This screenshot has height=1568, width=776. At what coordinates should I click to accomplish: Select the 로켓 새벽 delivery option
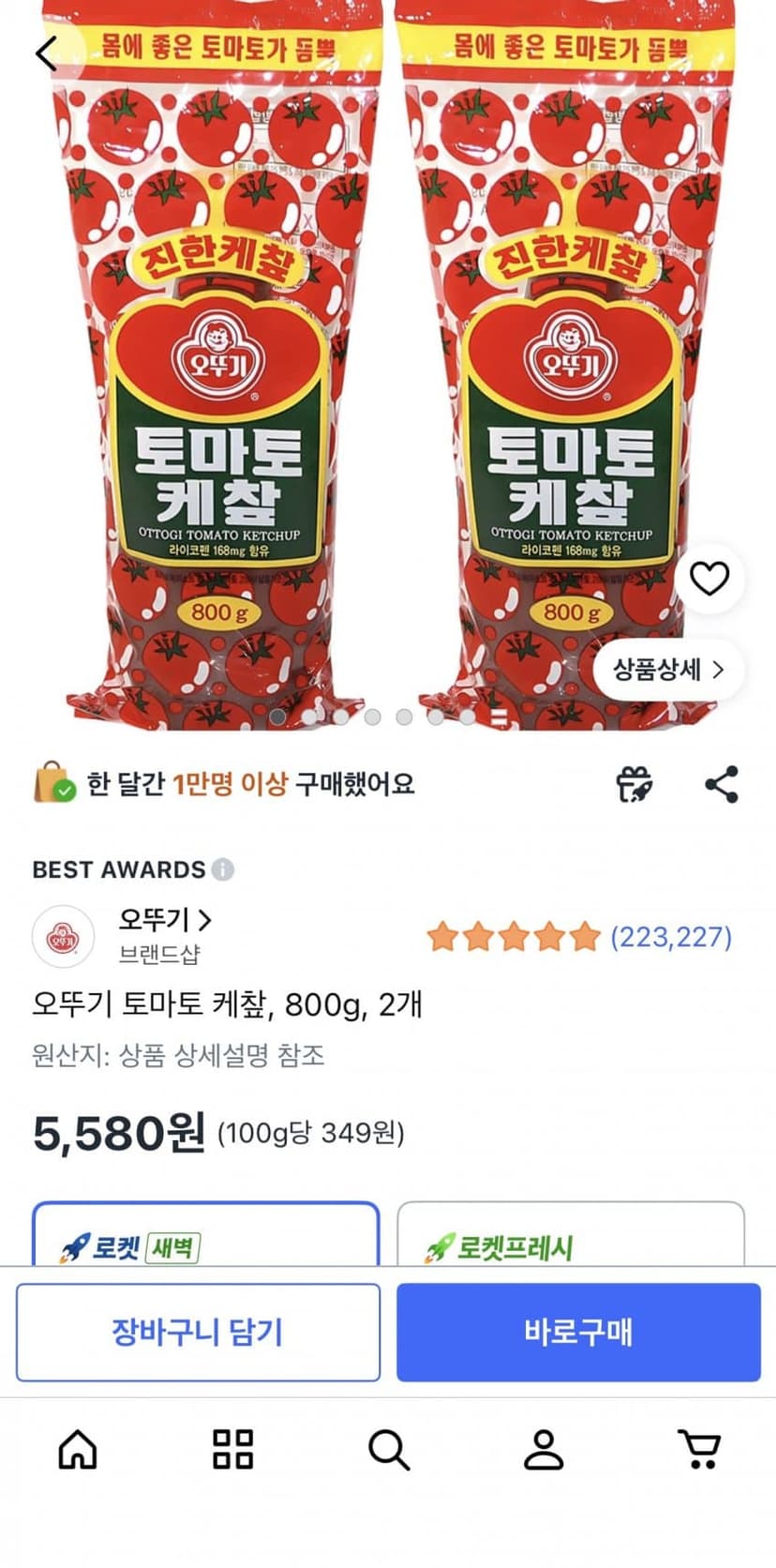(206, 1235)
